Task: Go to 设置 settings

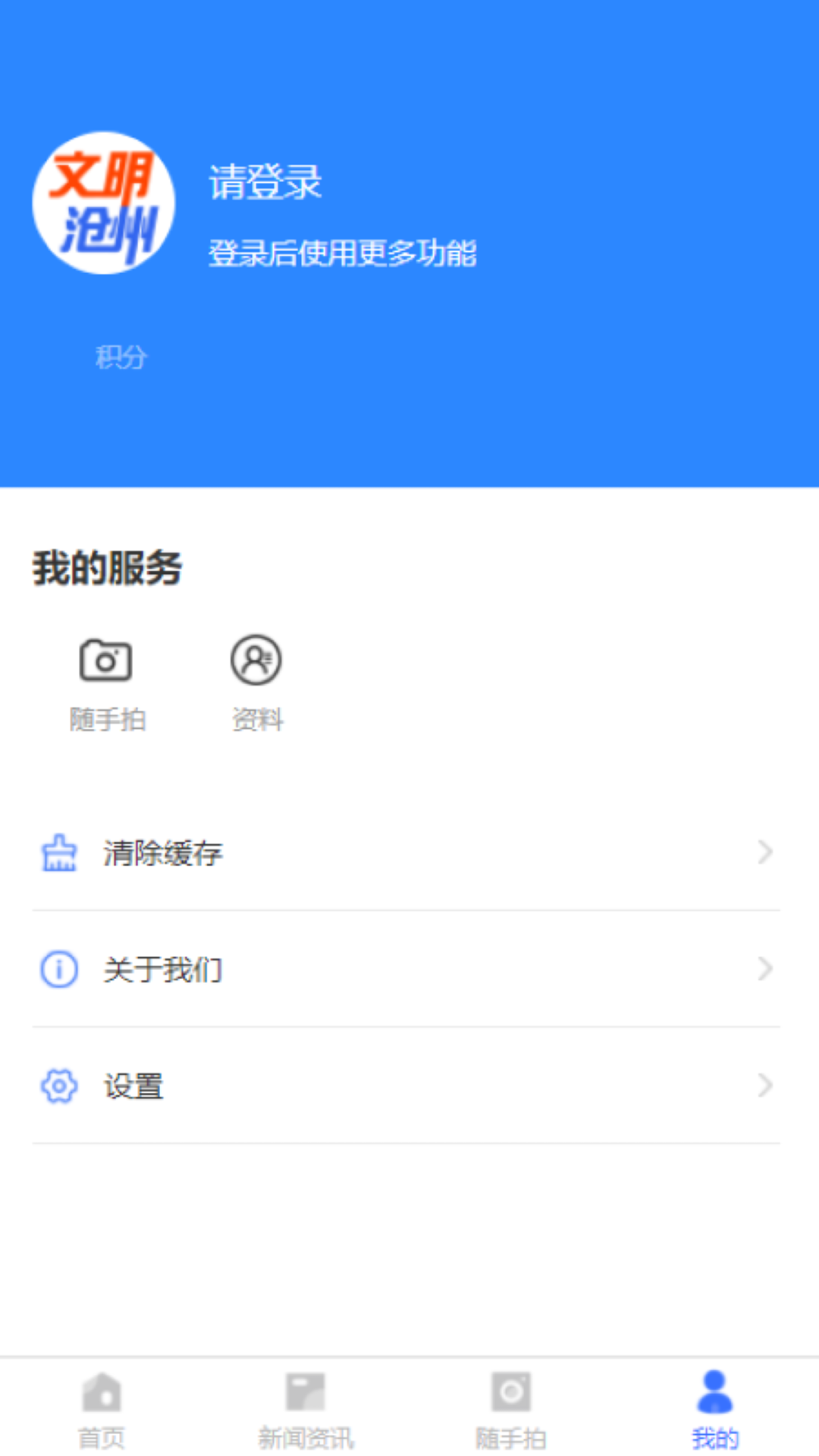Action: coord(406,1086)
